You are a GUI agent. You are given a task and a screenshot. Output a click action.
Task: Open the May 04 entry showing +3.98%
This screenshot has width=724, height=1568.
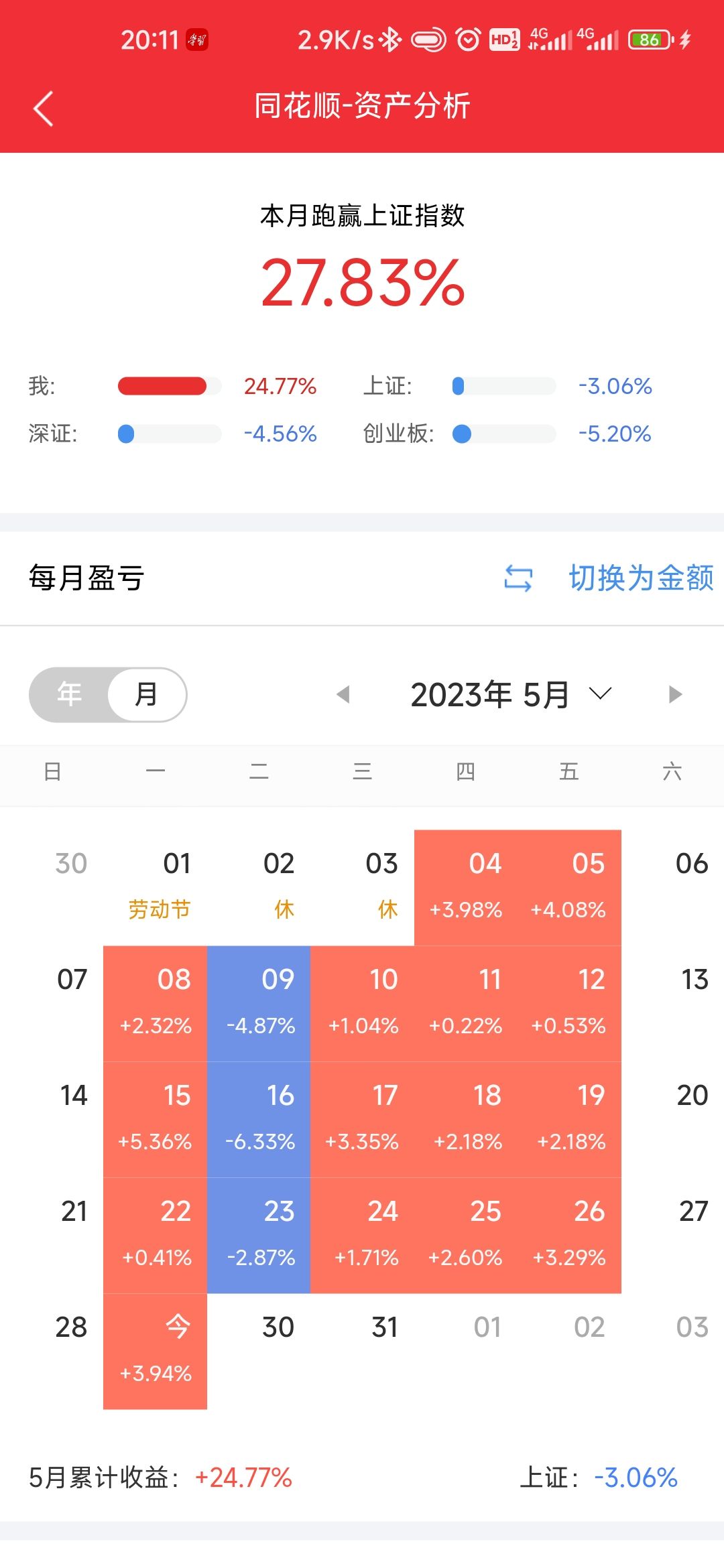click(x=466, y=888)
